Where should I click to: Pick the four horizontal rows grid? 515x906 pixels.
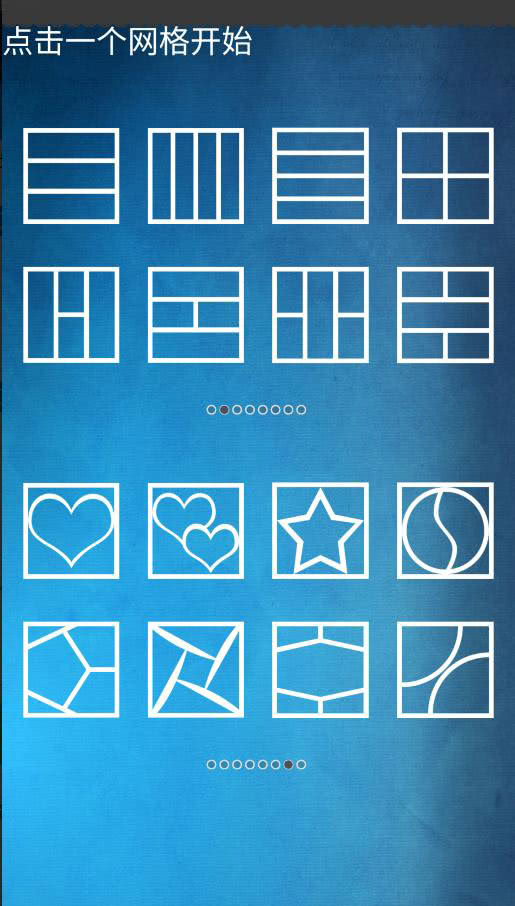pyautogui.click(x=320, y=176)
